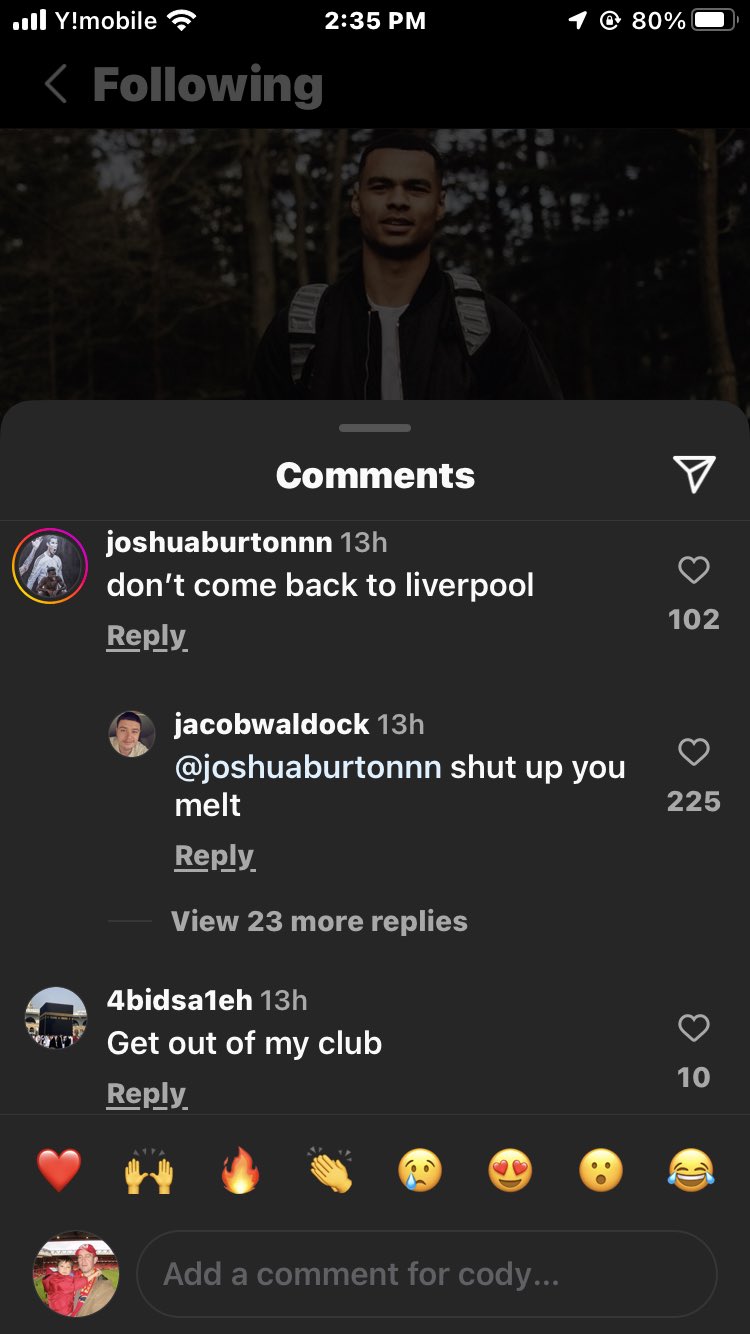The image size is (750, 1334).
Task: Add the raised hands emoji
Action: point(149,1170)
